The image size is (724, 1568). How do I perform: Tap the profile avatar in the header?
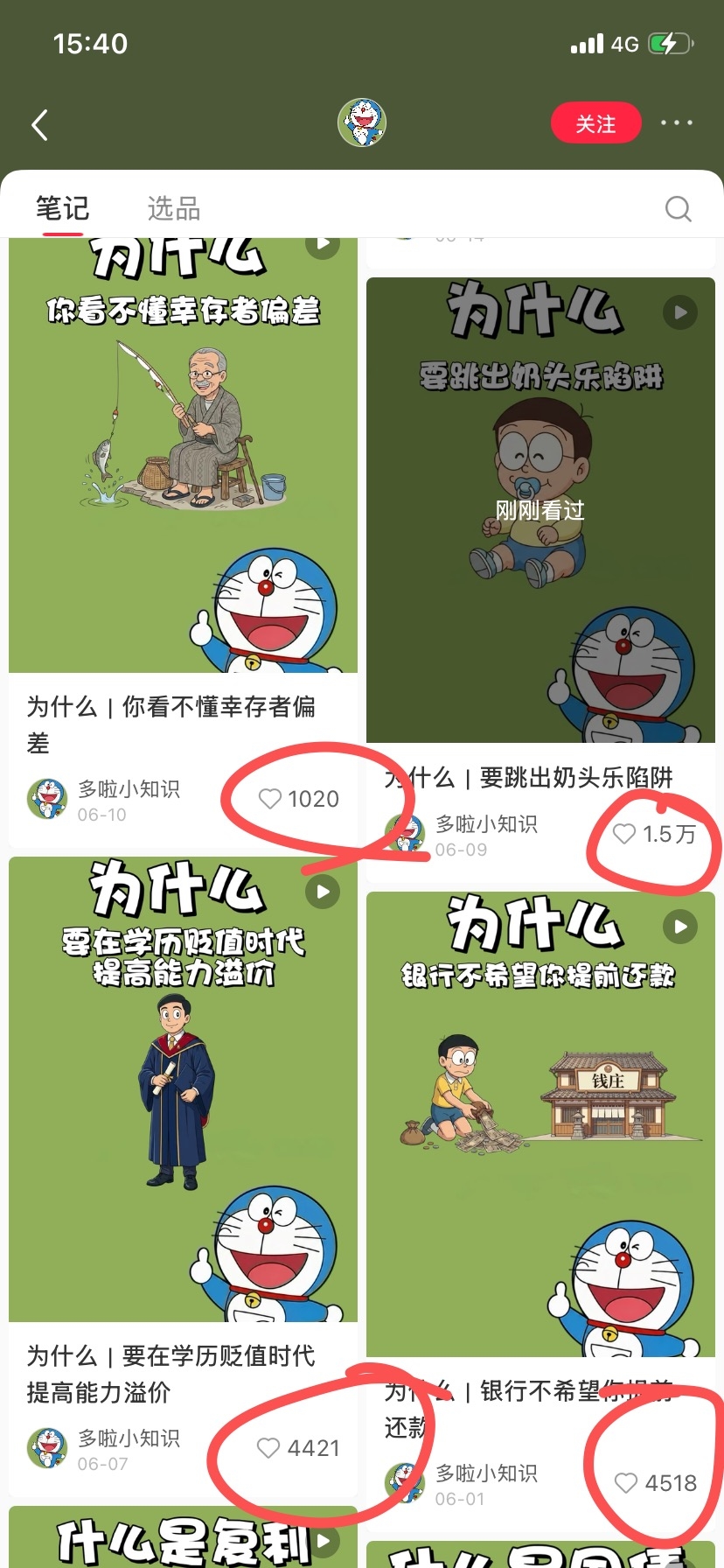(362, 122)
